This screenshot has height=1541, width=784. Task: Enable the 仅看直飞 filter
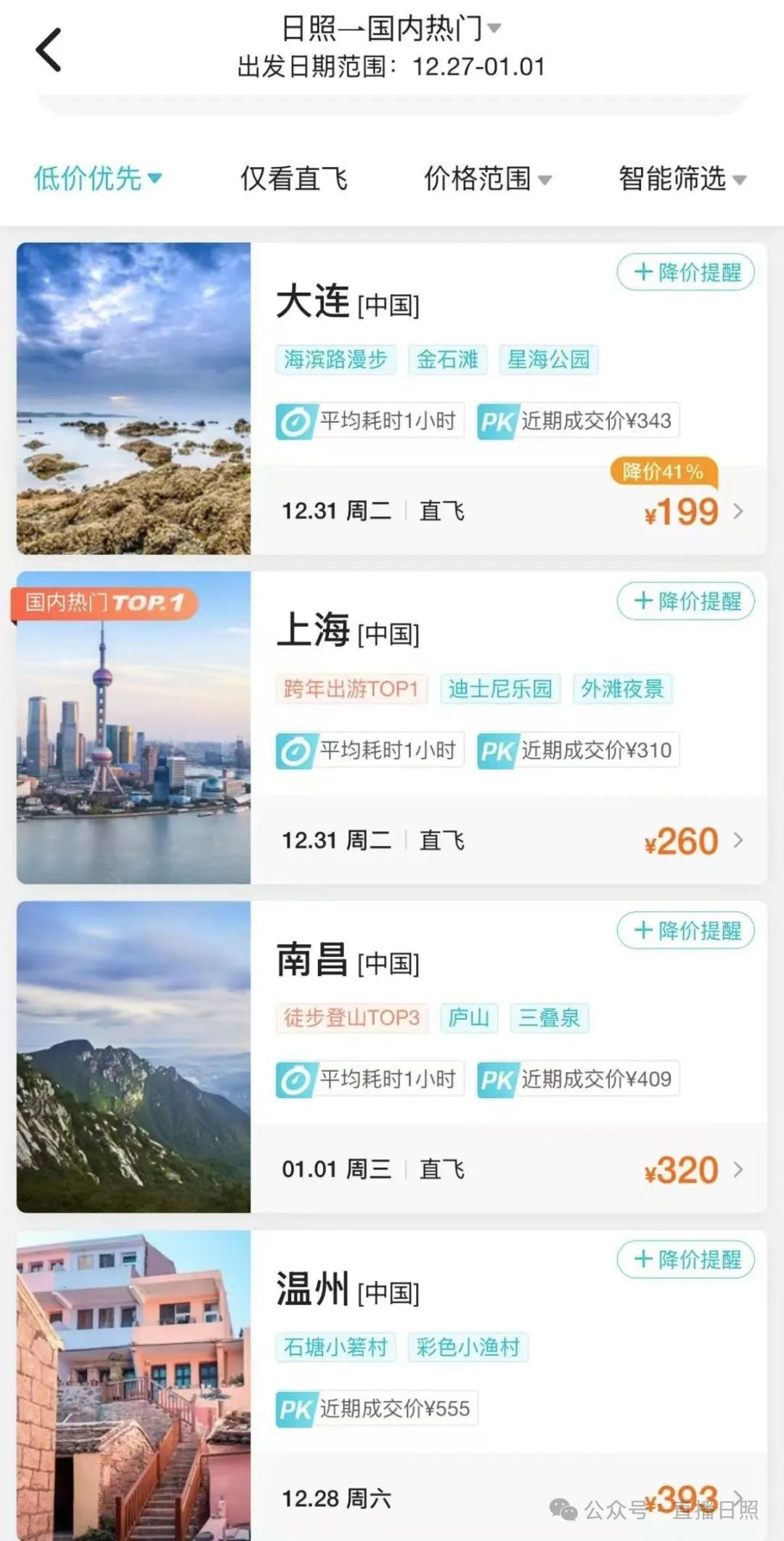point(294,179)
